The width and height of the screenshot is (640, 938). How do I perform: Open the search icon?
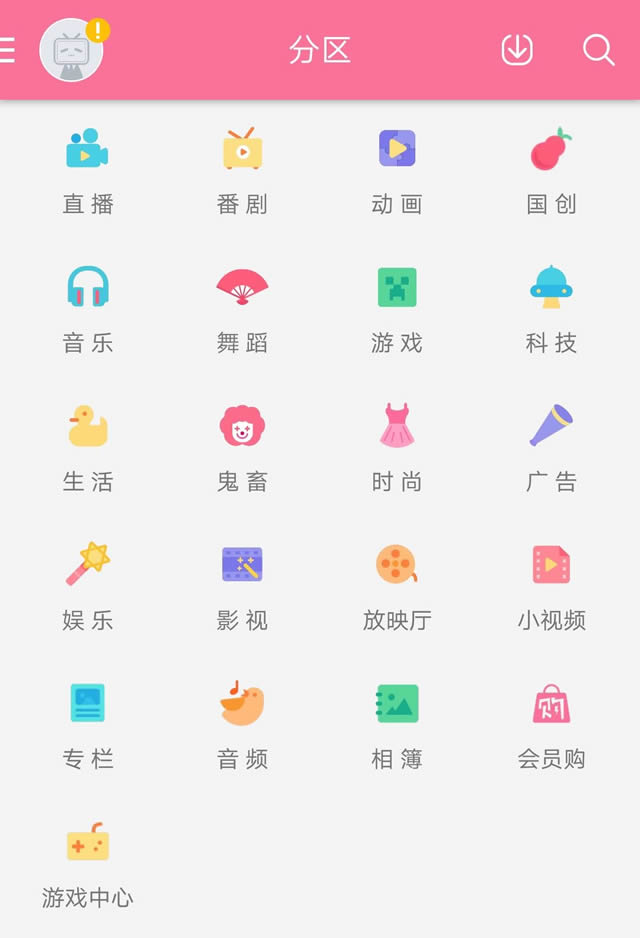[x=598, y=50]
